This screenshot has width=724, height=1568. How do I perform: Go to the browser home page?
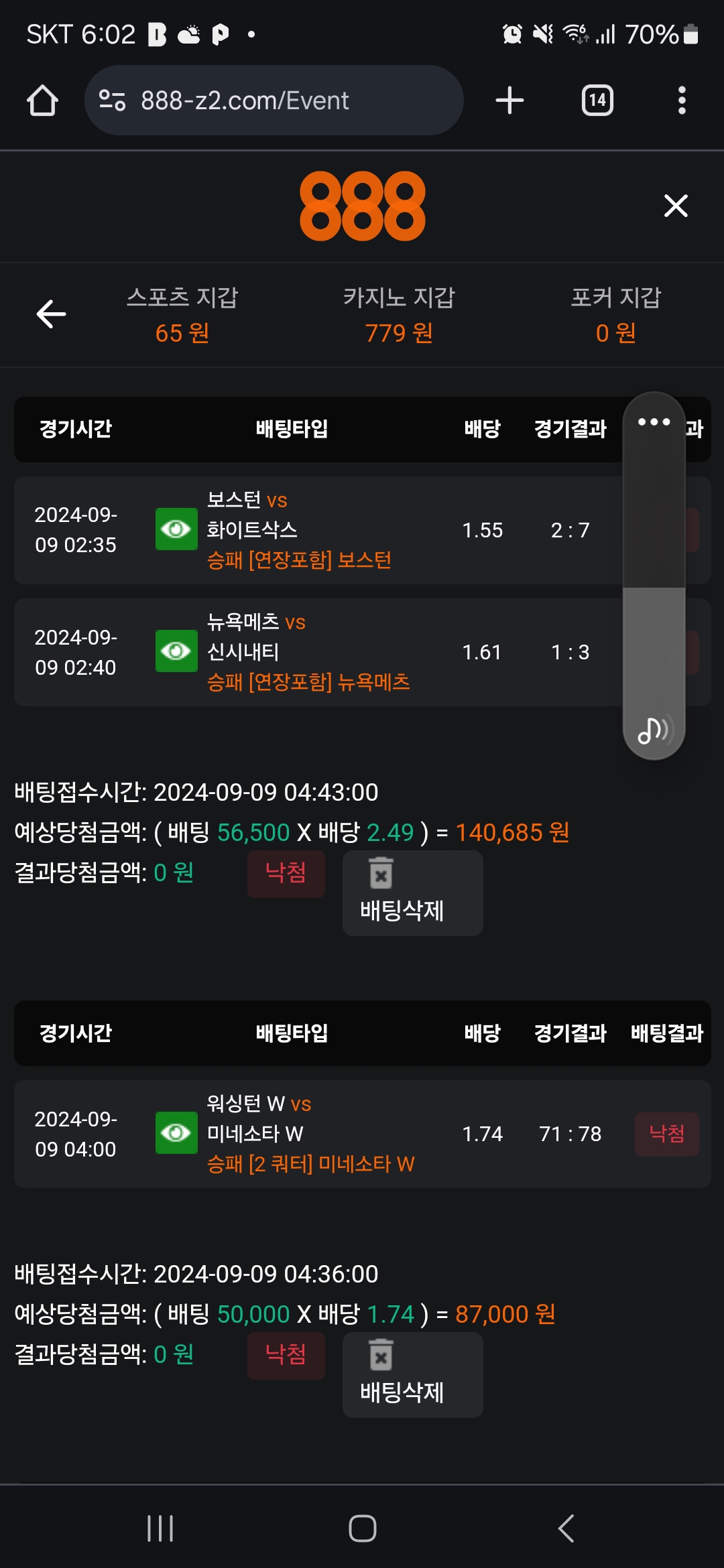[42, 101]
